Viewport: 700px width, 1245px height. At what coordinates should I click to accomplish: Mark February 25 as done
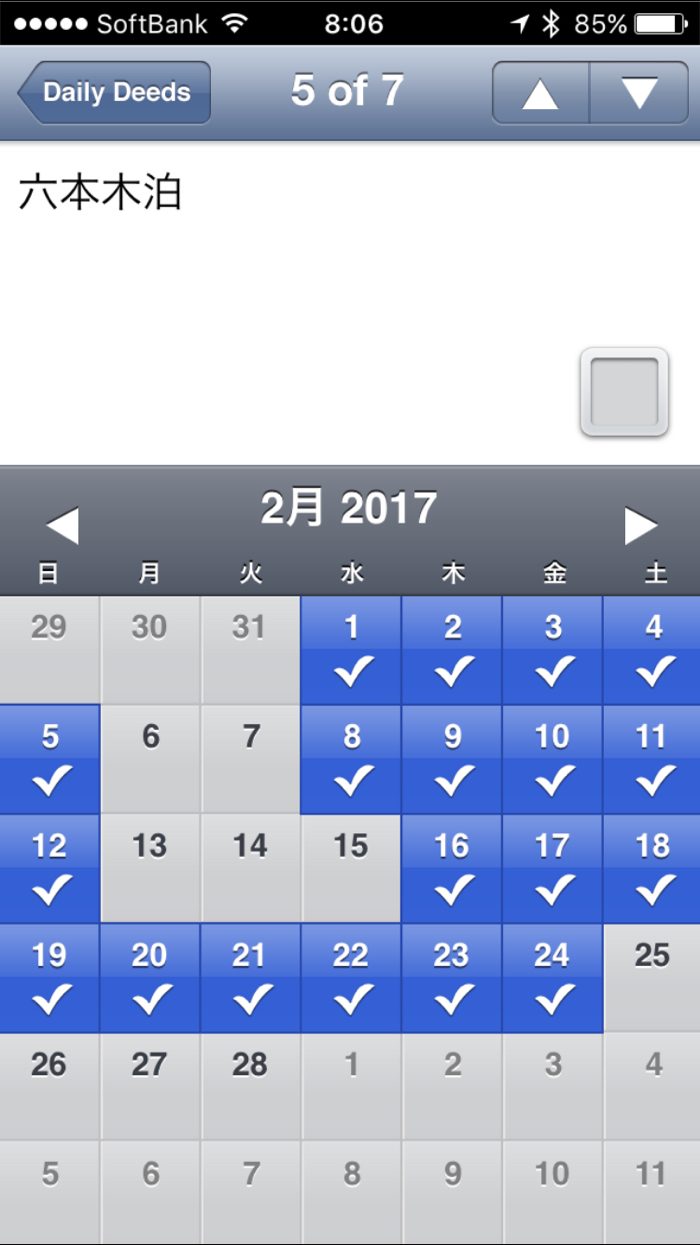pos(652,978)
